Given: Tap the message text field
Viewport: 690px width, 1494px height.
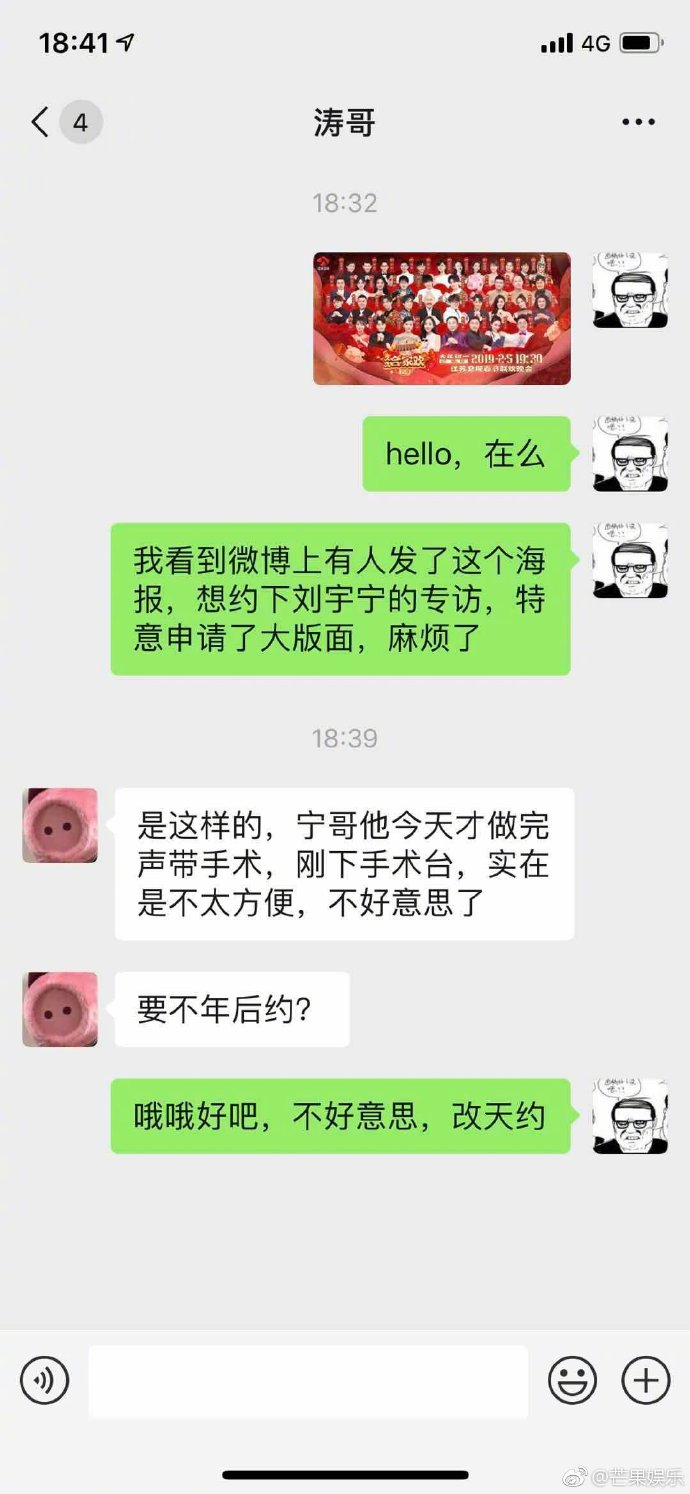Looking at the screenshot, I should coord(308,1381).
